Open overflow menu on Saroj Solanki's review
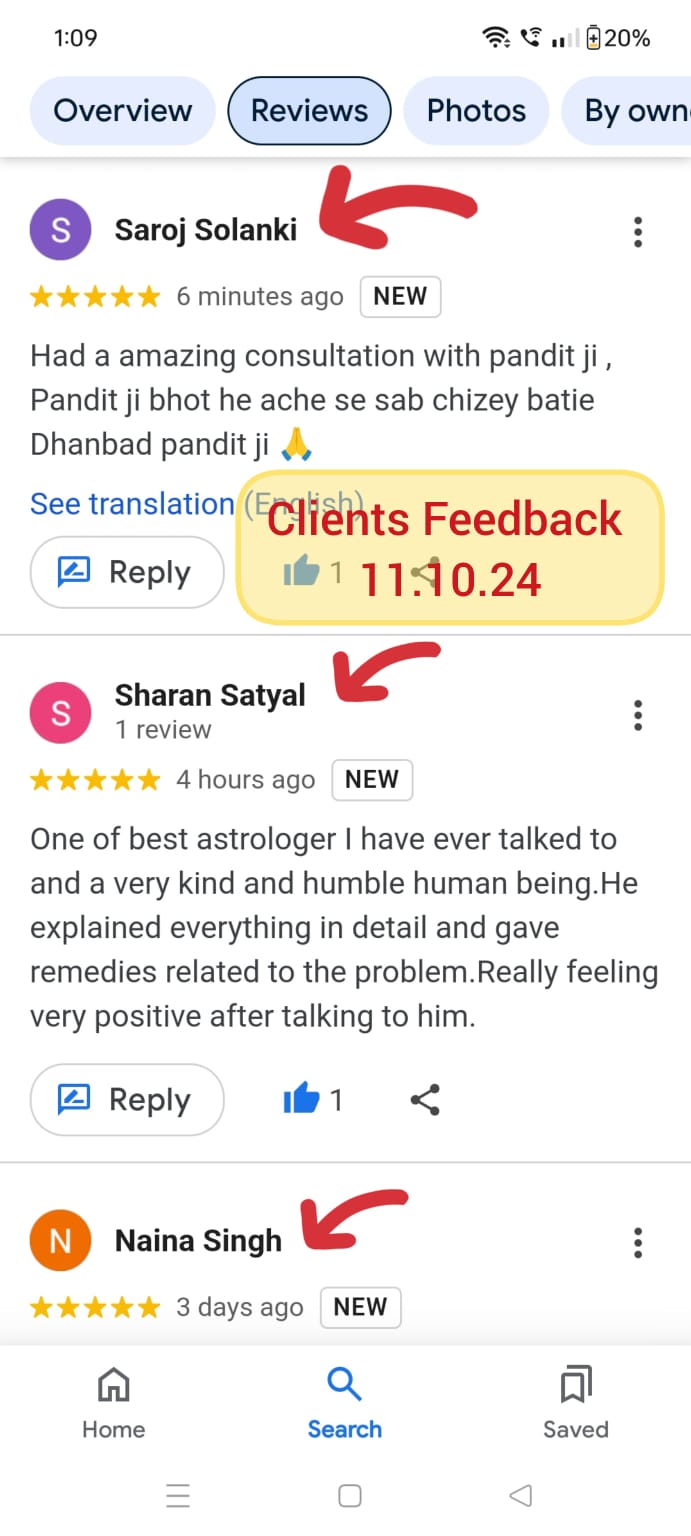The image size is (691, 1536). click(637, 231)
